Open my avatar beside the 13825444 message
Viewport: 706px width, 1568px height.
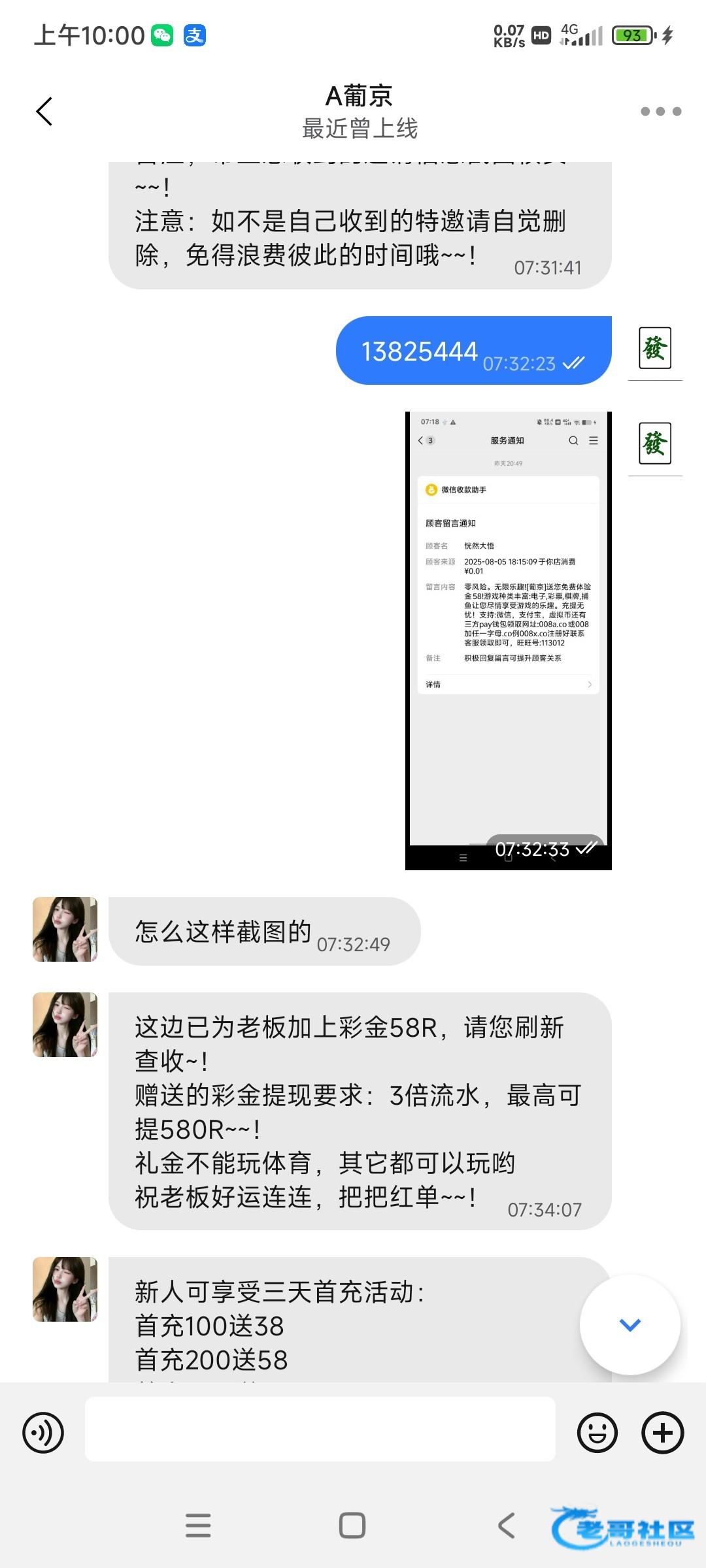[x=655, y=348]
